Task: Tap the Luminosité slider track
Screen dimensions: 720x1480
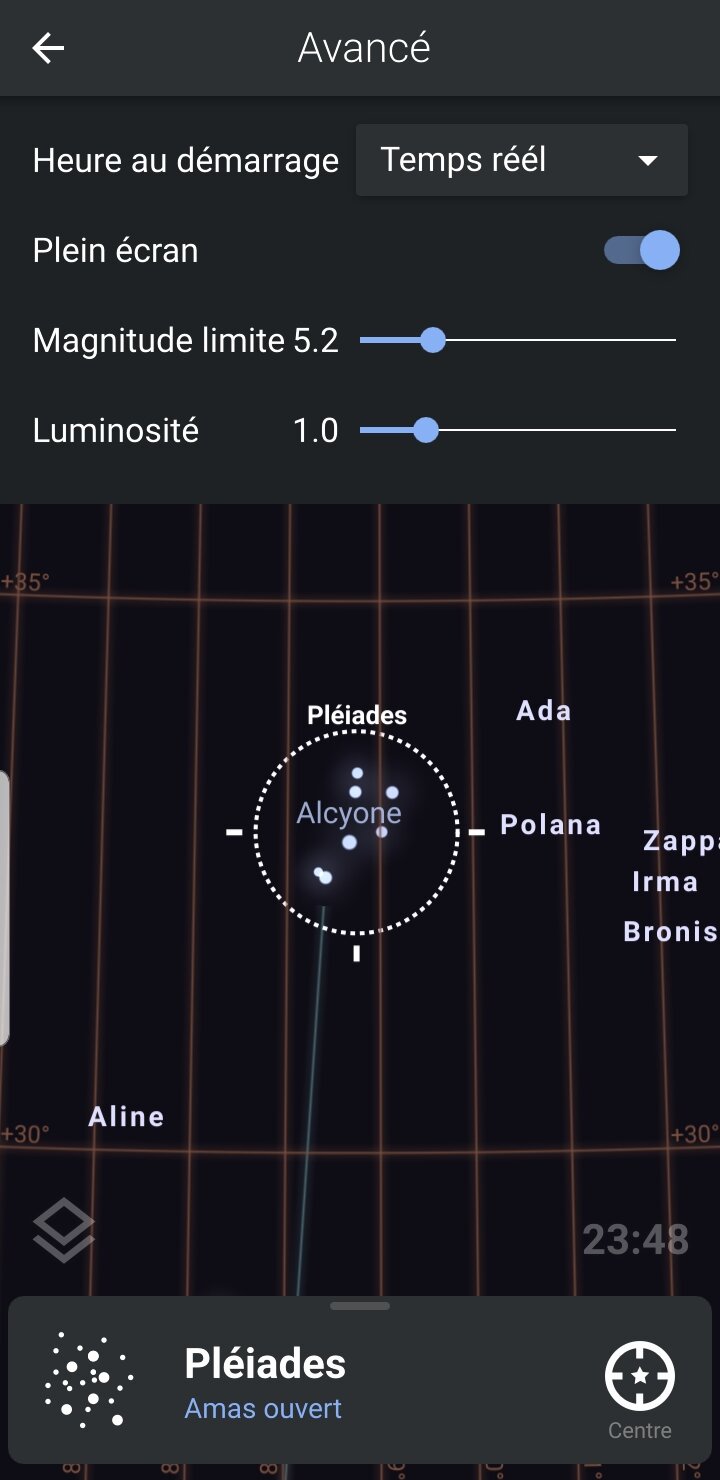Action: coord(517,431)
